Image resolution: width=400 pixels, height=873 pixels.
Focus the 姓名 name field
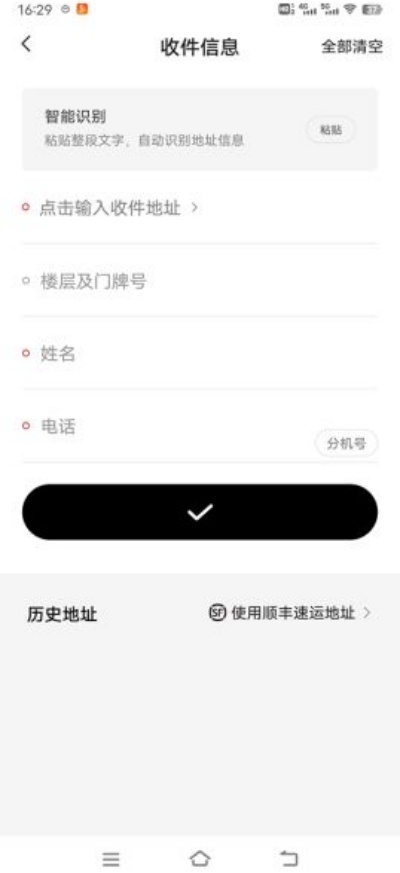(199, 354)
